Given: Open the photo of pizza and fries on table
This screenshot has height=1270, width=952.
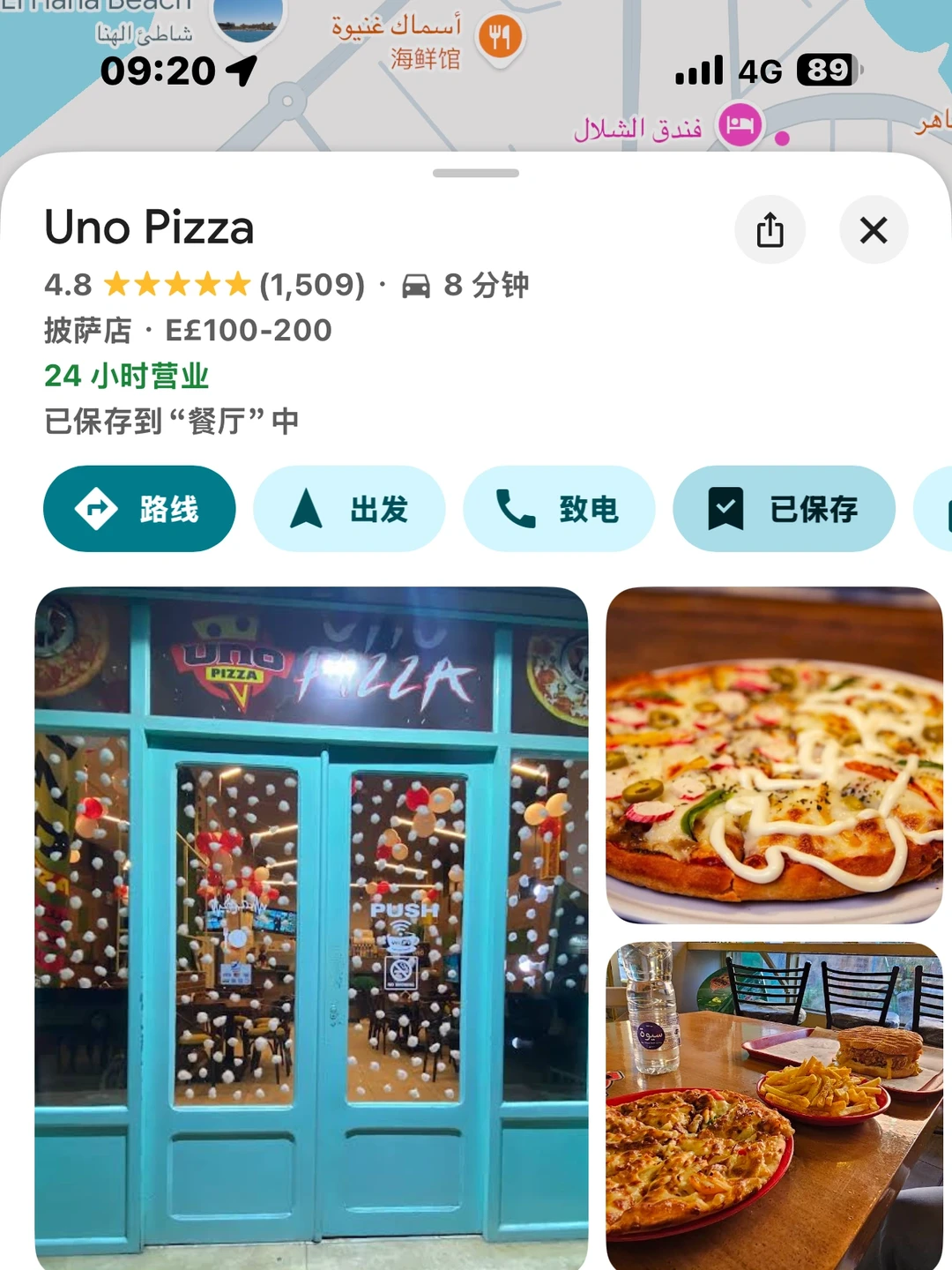Looking at the screenshot, I should pyautogui.click(x=775, y=1106).
